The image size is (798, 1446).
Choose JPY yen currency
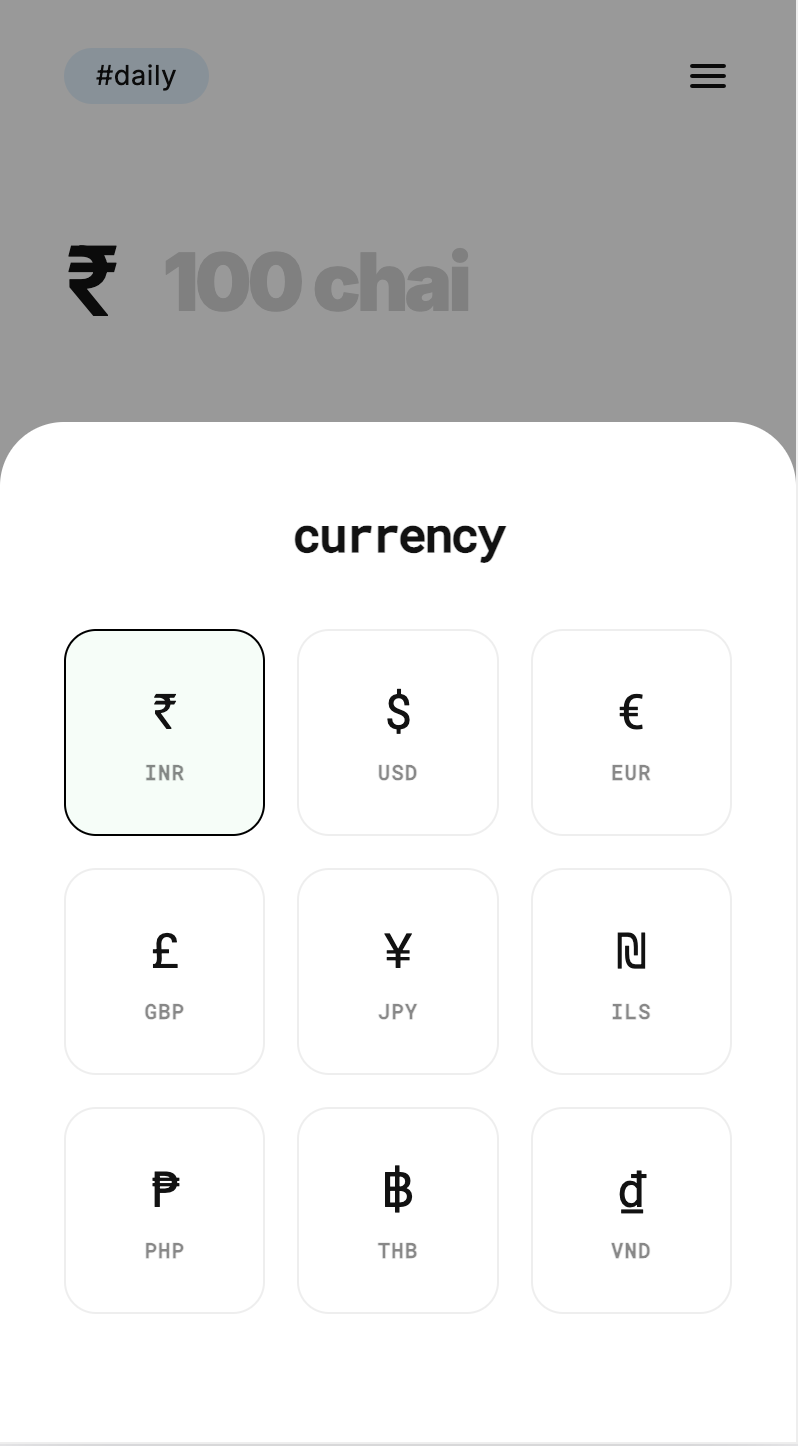pyautogui.click(x=397, y=971)
